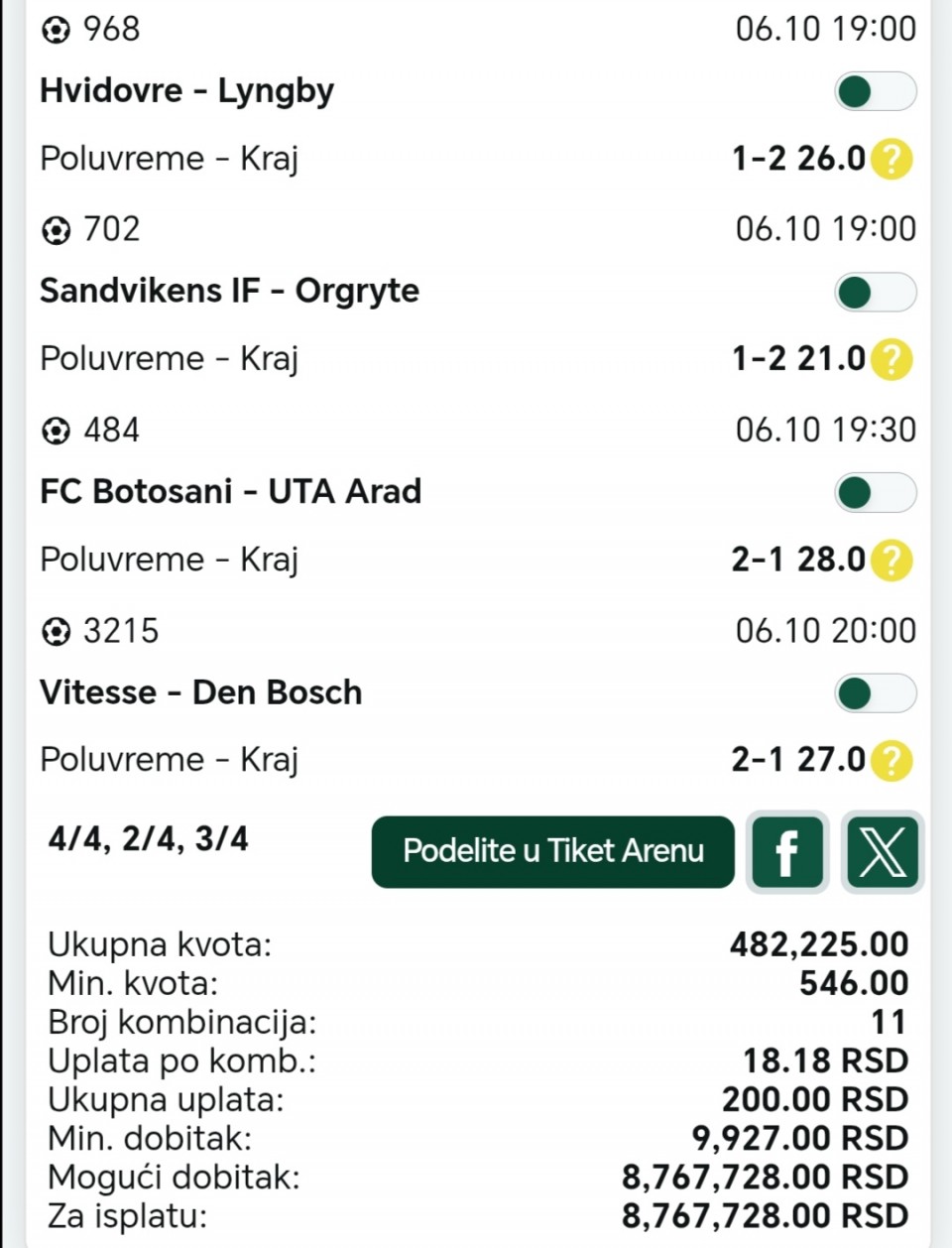Viewport: 952px width, 1248px height.
Task: Open help icon next to 2-1 27.0 odds
Action: [x=892, y=761]
